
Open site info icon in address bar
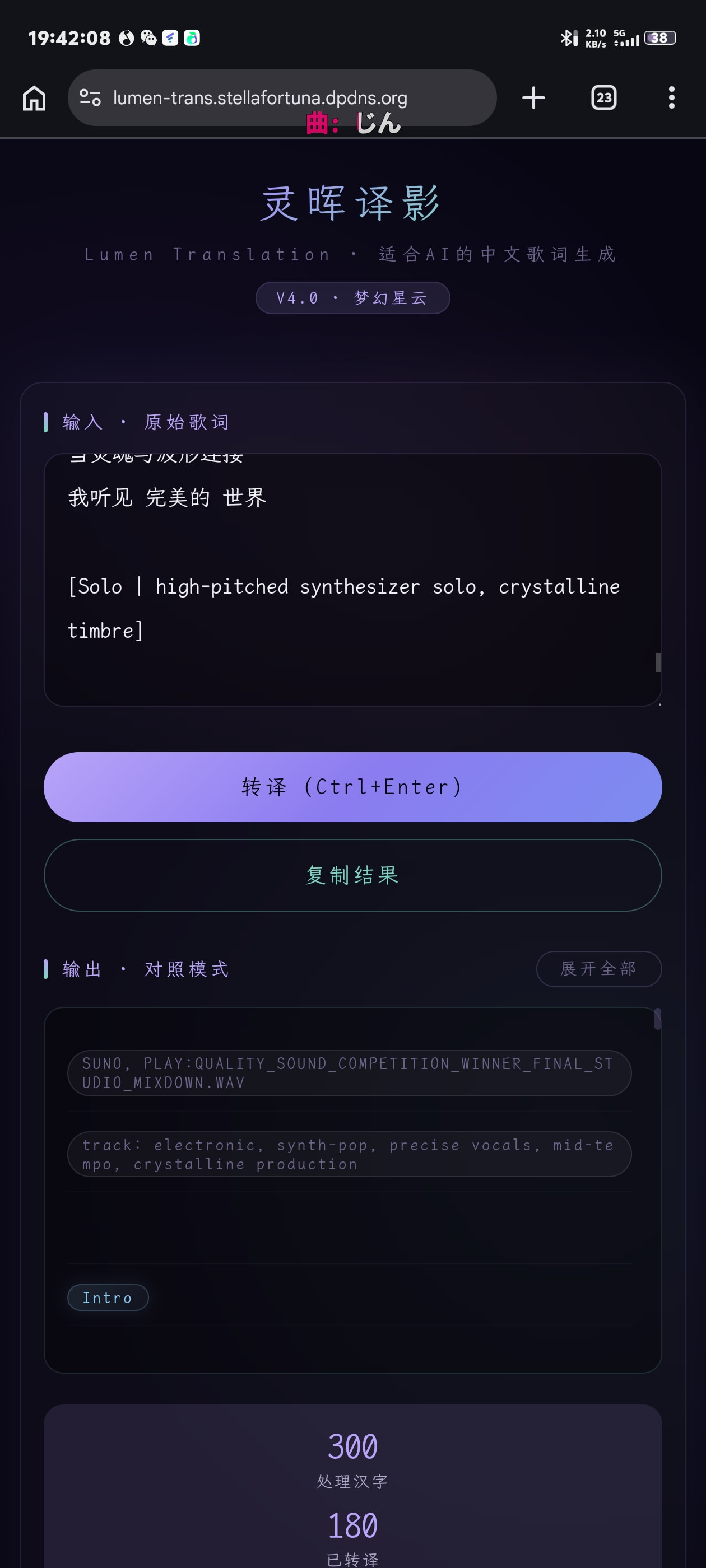90,97
